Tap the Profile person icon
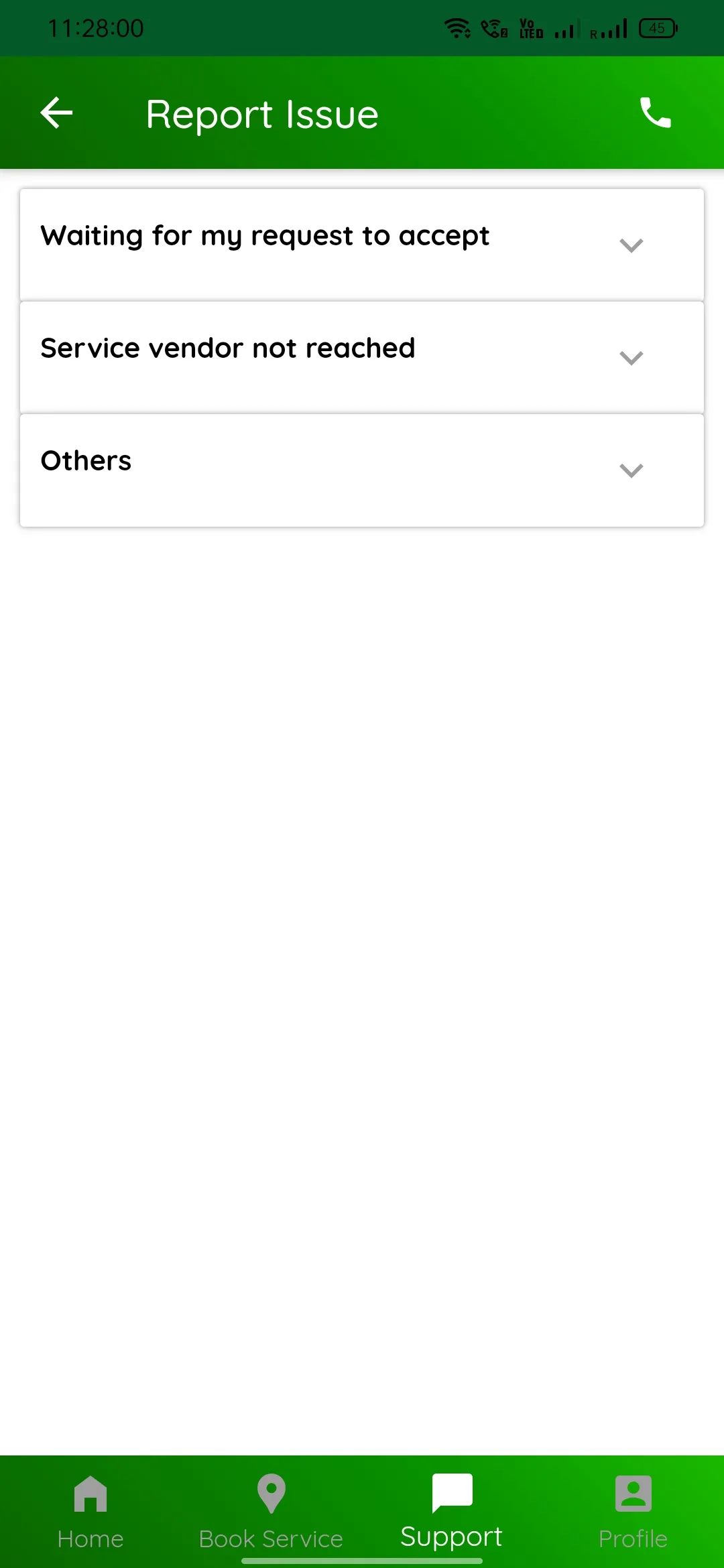The height and width of the screenshot is (1568, 724). point(632,1494)
